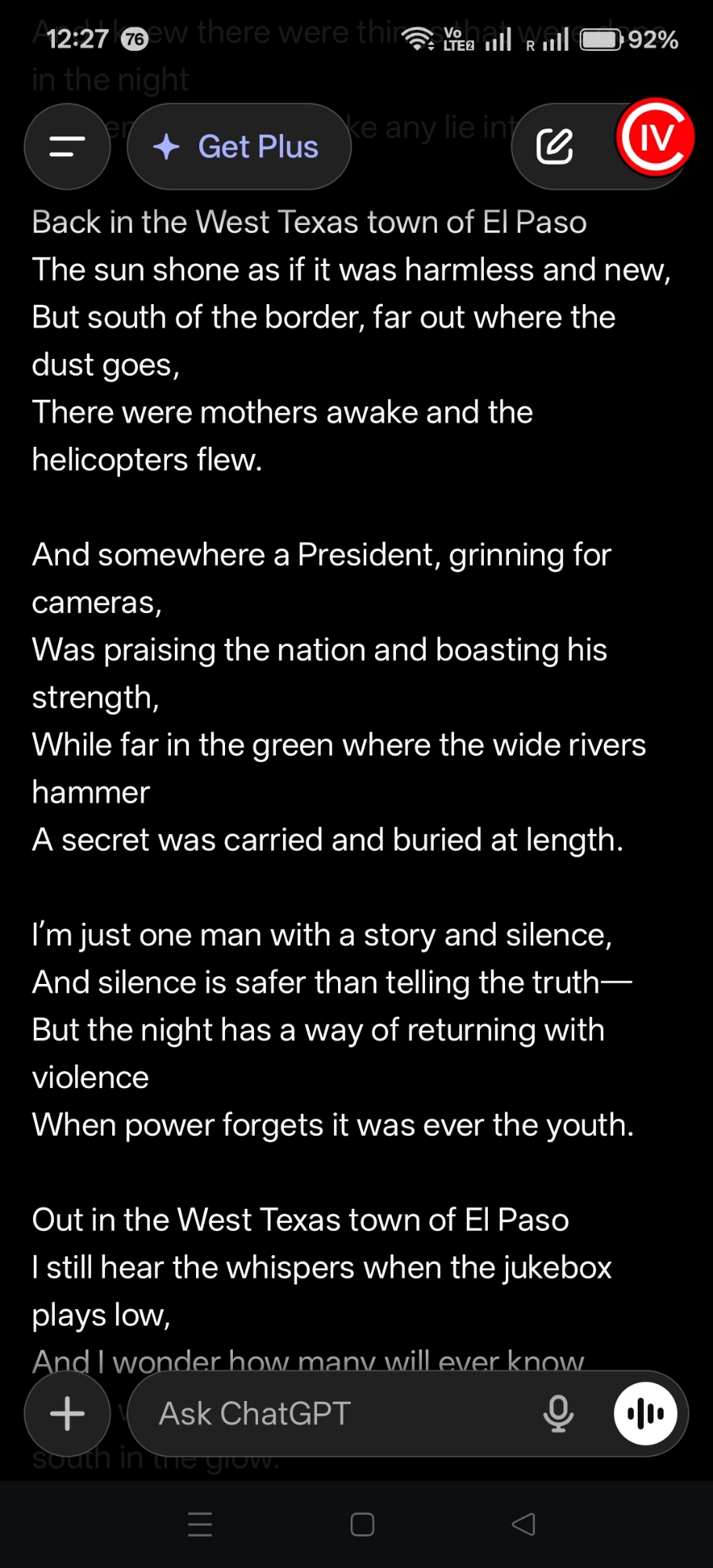Go back using the system navigation bar
Screen dimensions: 713x1568
[523, 1524]
